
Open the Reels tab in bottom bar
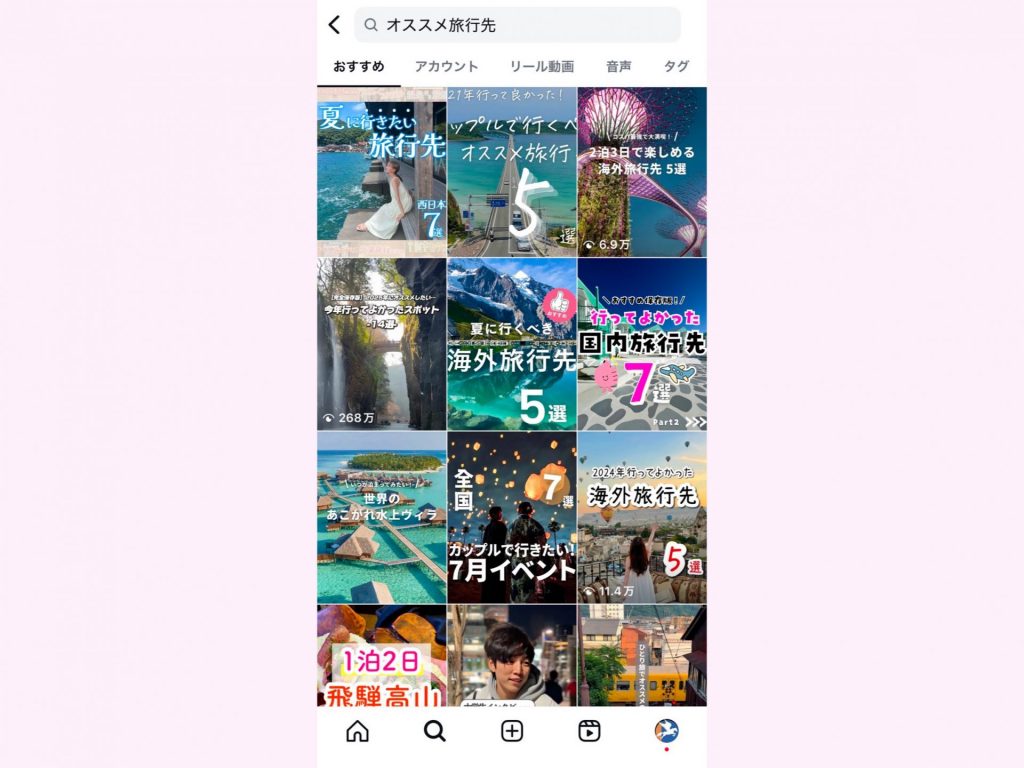[589, 731]
